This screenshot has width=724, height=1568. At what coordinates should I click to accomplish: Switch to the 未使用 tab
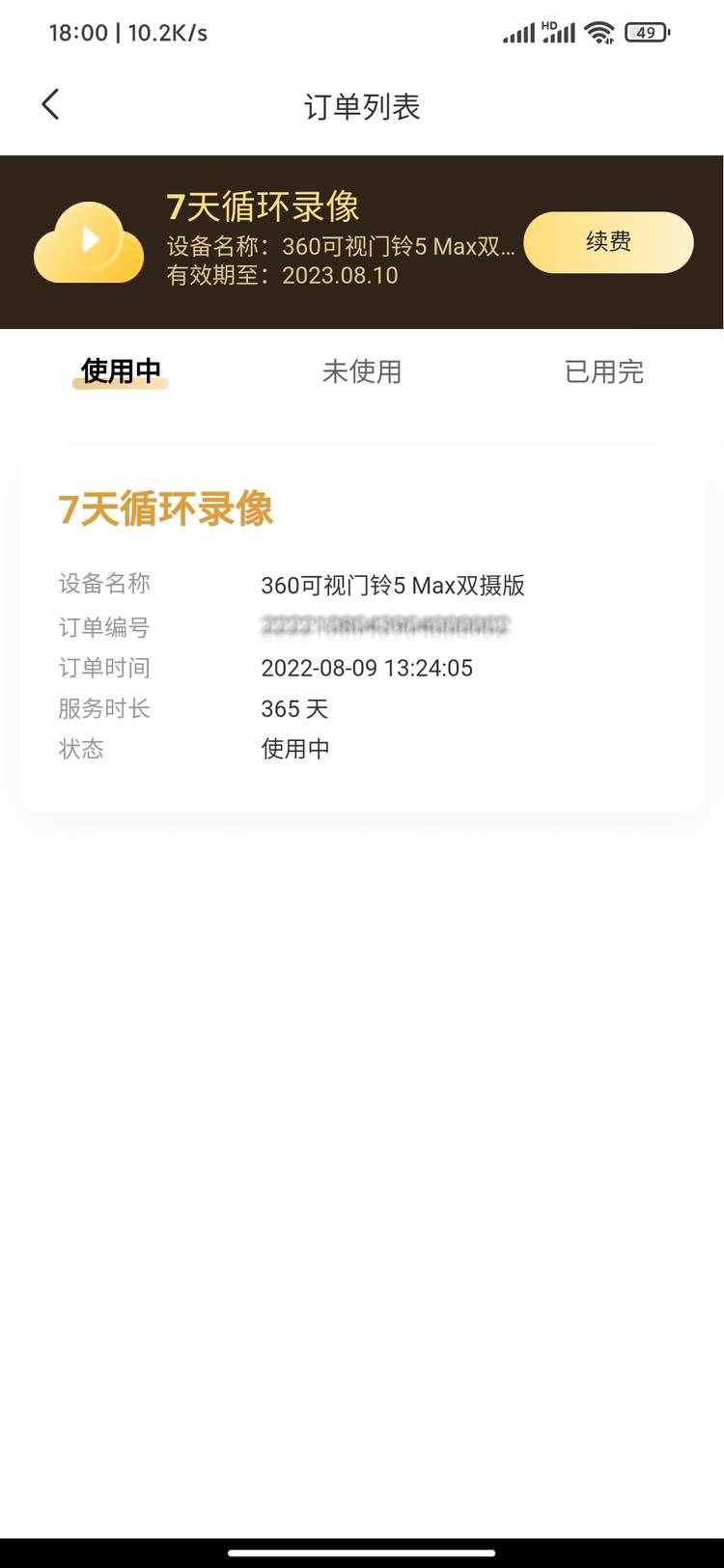362,372
